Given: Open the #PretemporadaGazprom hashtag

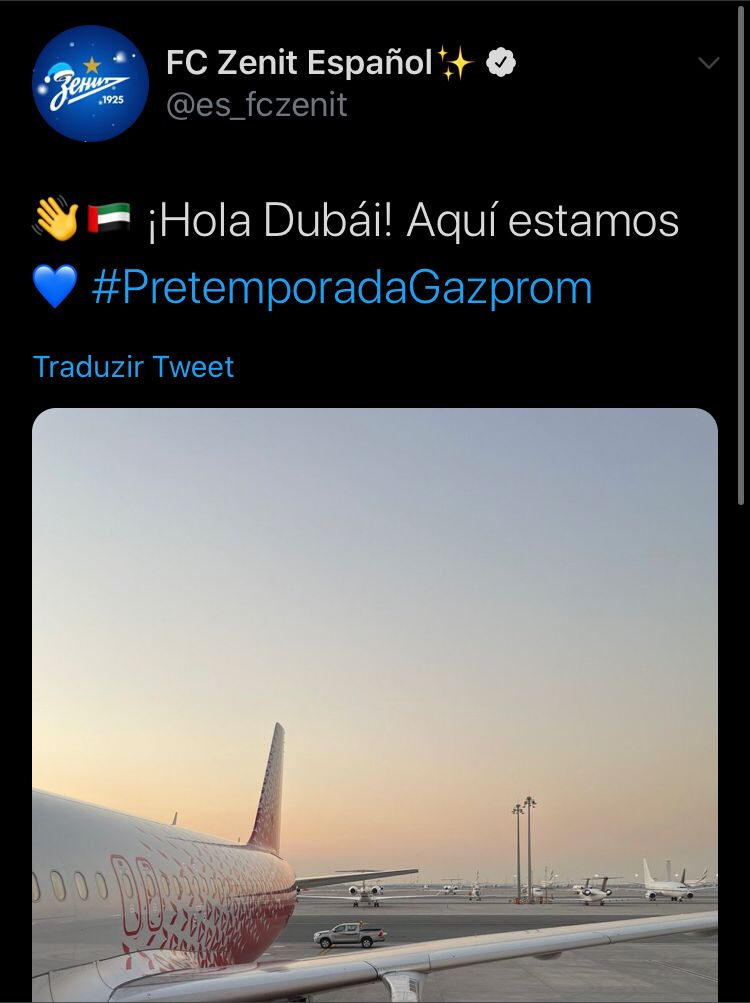Looking at the screenshot, I should tap(342, 288).
